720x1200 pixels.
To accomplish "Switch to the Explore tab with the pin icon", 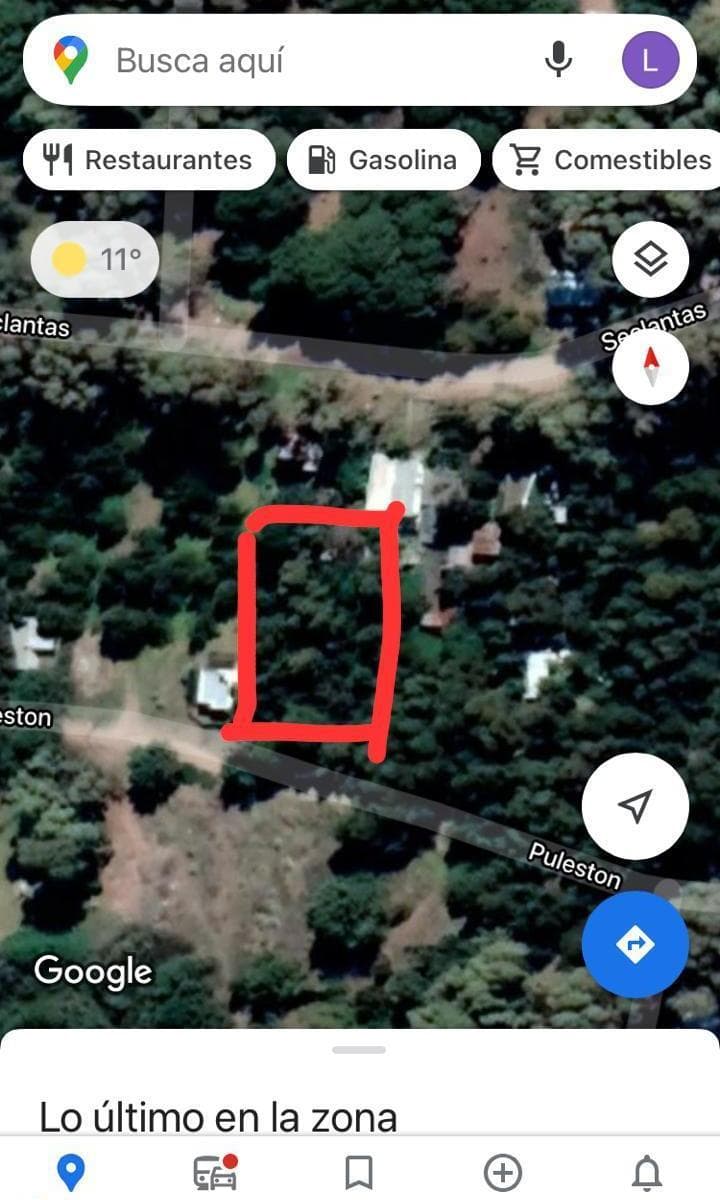I will pyautogui.click(x=70, y=1171).
